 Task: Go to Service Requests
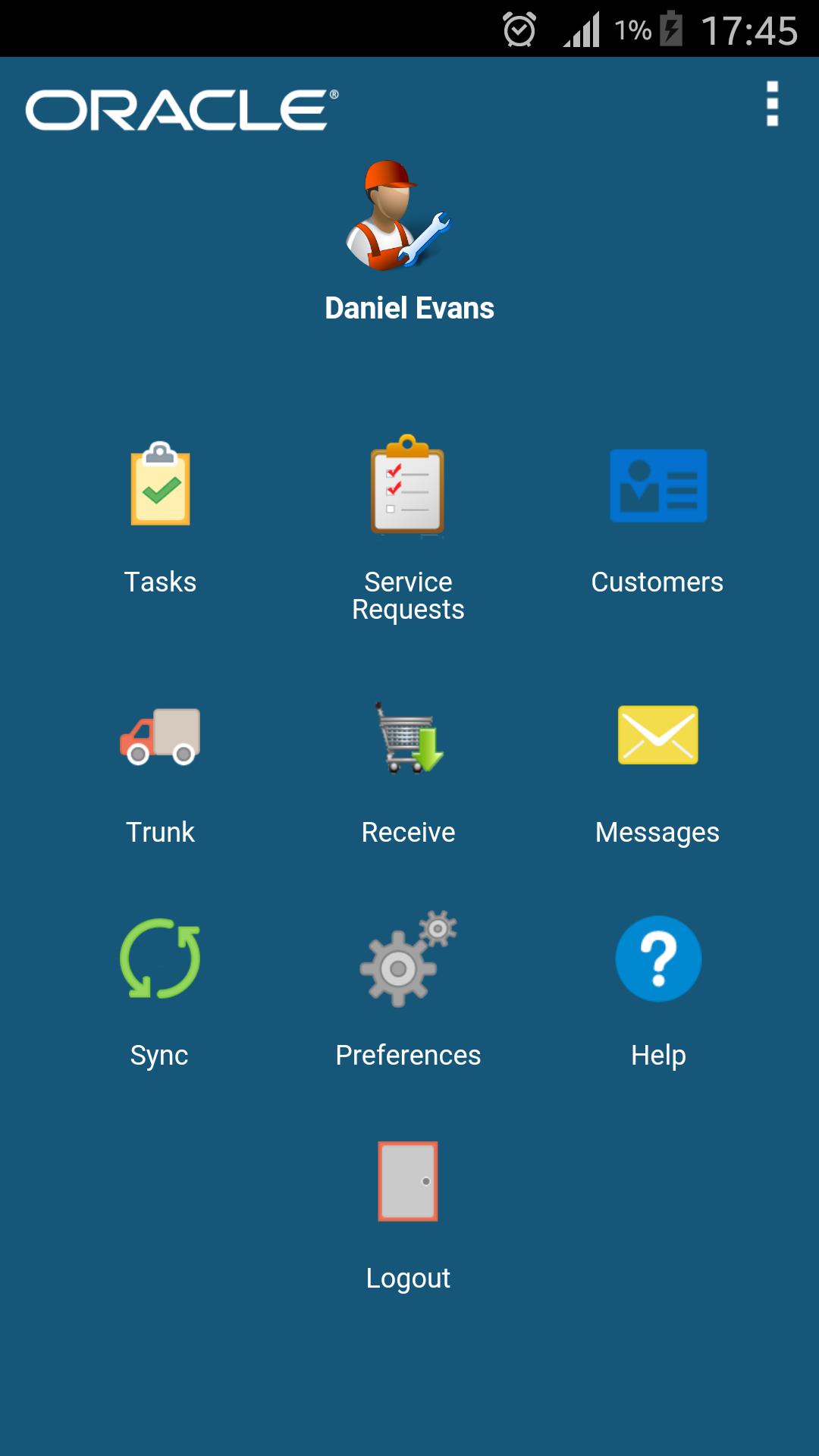[x=408, y=485]
